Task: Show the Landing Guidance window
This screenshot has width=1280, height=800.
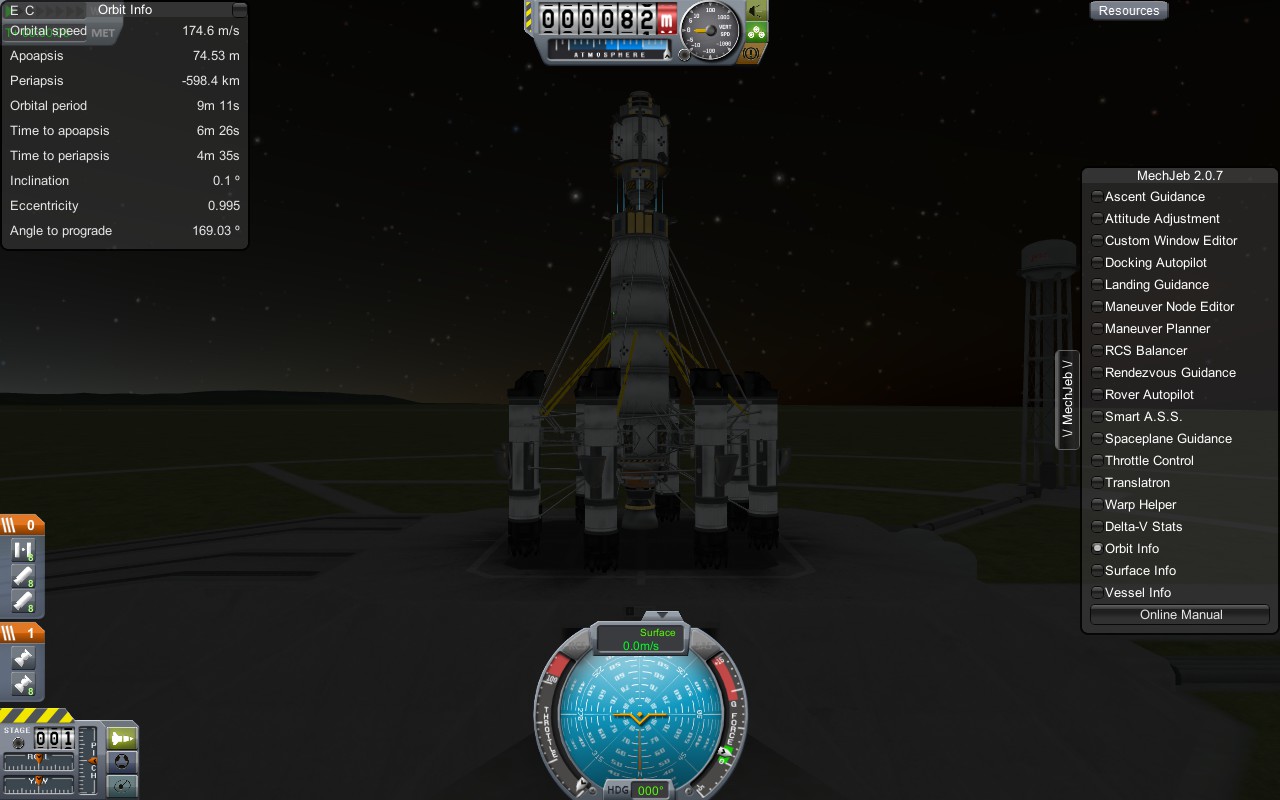Action: click(1156, 285)
